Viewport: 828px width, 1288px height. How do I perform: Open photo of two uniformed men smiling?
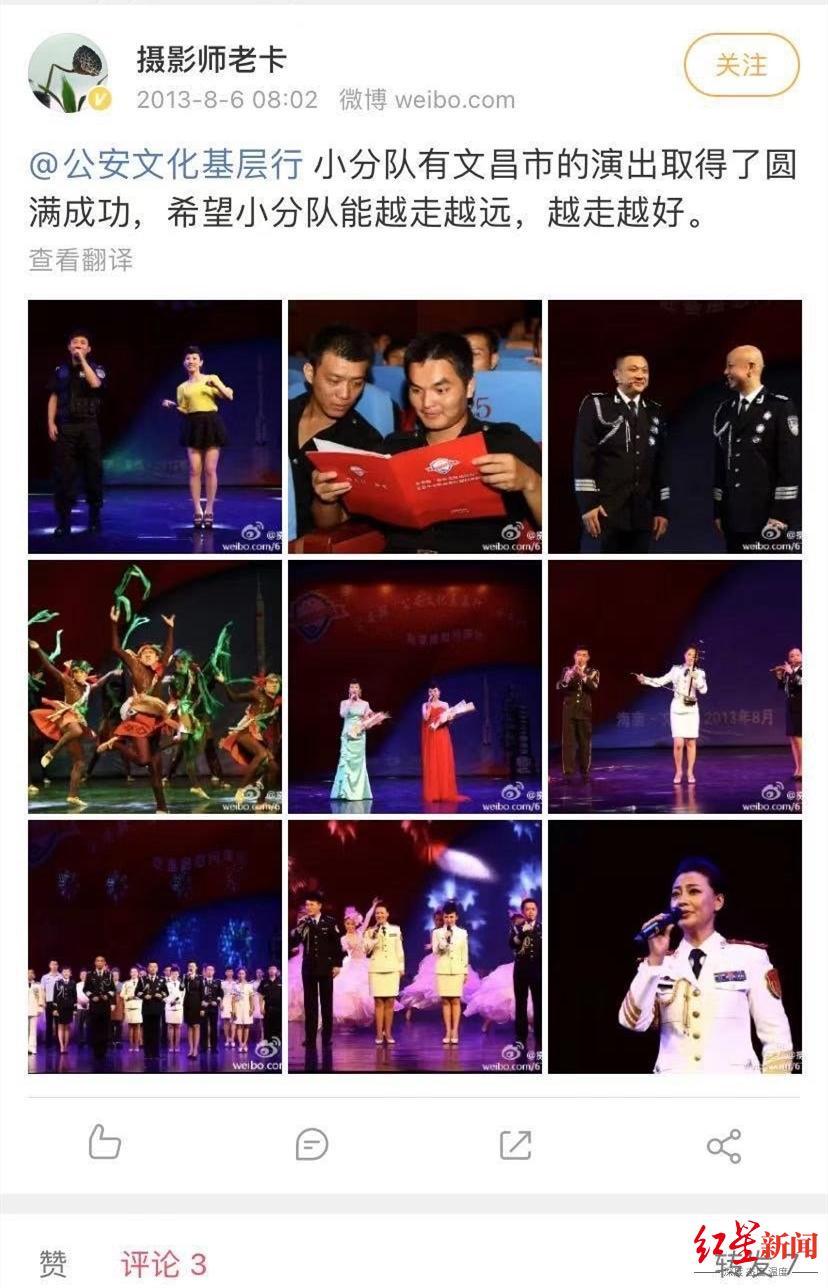(x=675, y=427)
